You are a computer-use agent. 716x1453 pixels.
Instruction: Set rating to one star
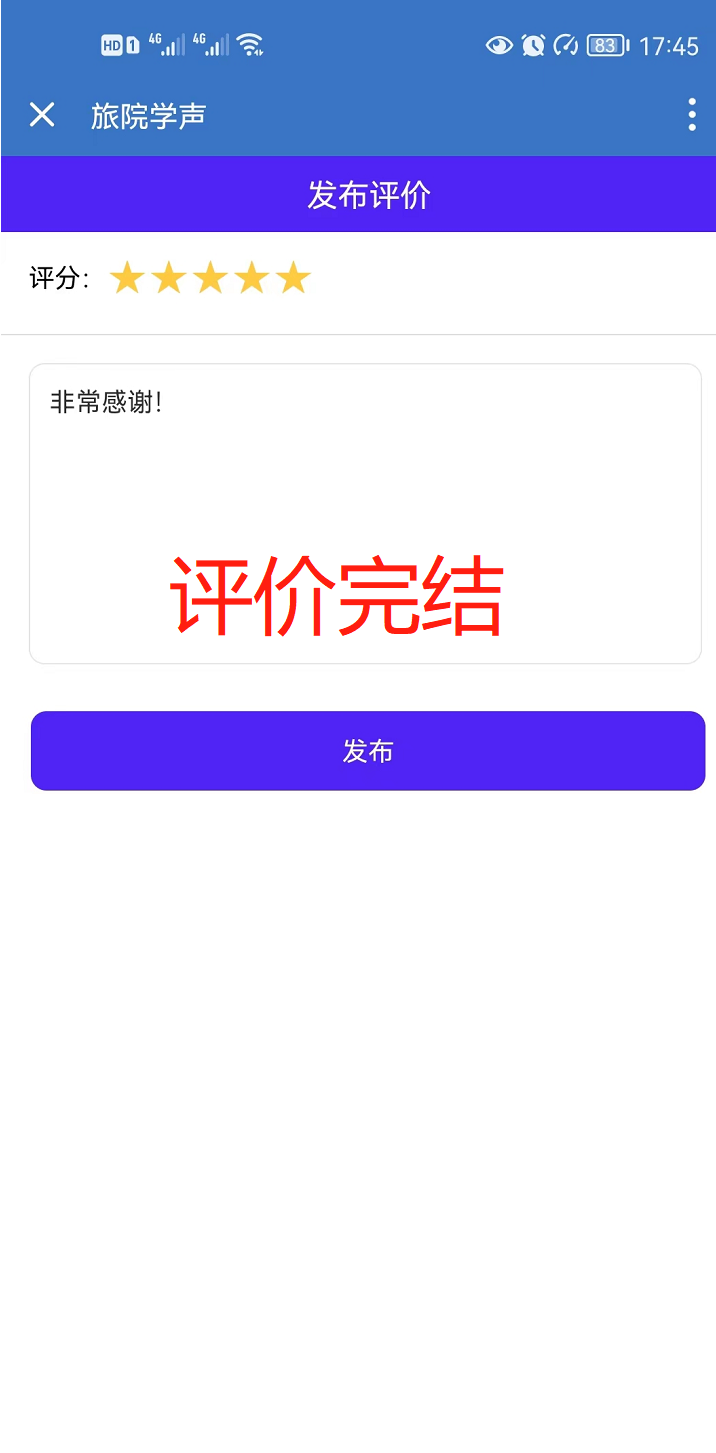click(x=127, y=278)
